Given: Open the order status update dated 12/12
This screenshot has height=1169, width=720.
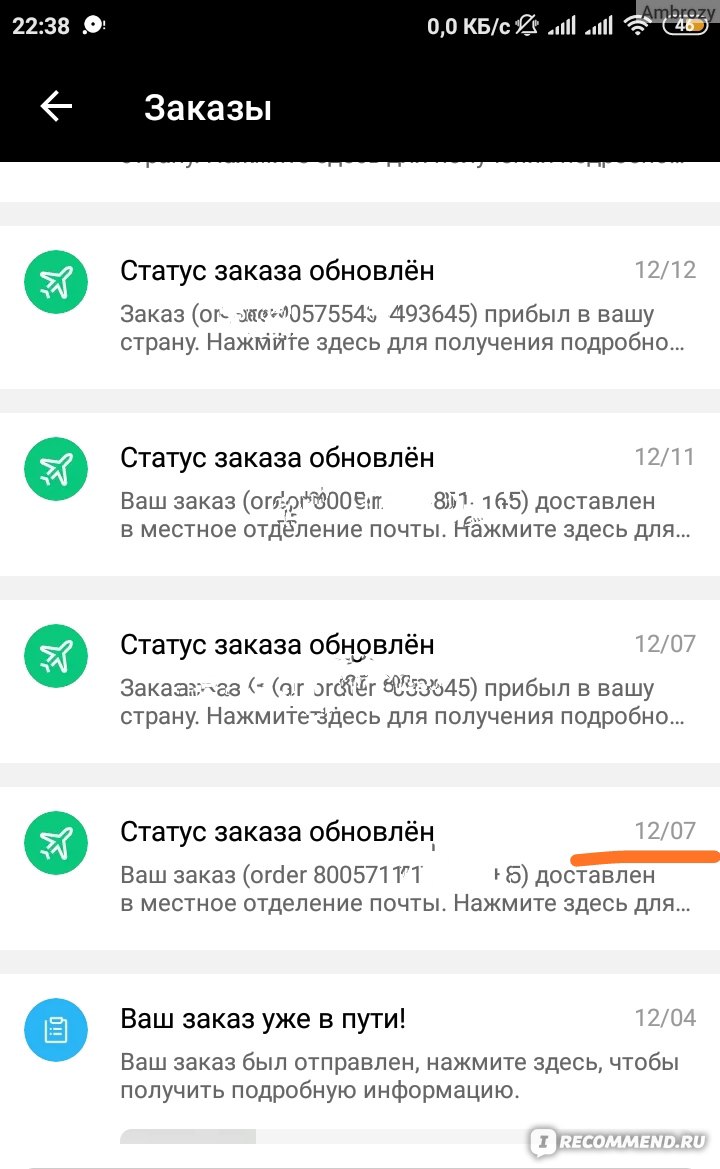Looking at the screenshot, I should pos(360,307).
